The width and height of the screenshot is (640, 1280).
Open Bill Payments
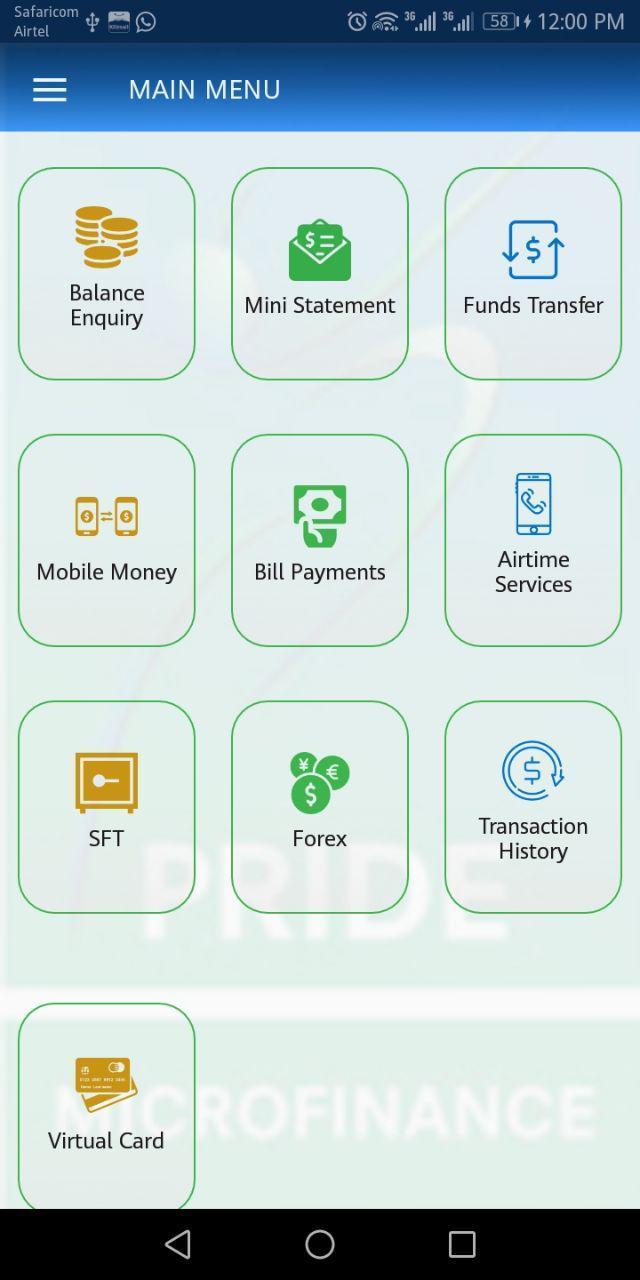coord(320,540)
